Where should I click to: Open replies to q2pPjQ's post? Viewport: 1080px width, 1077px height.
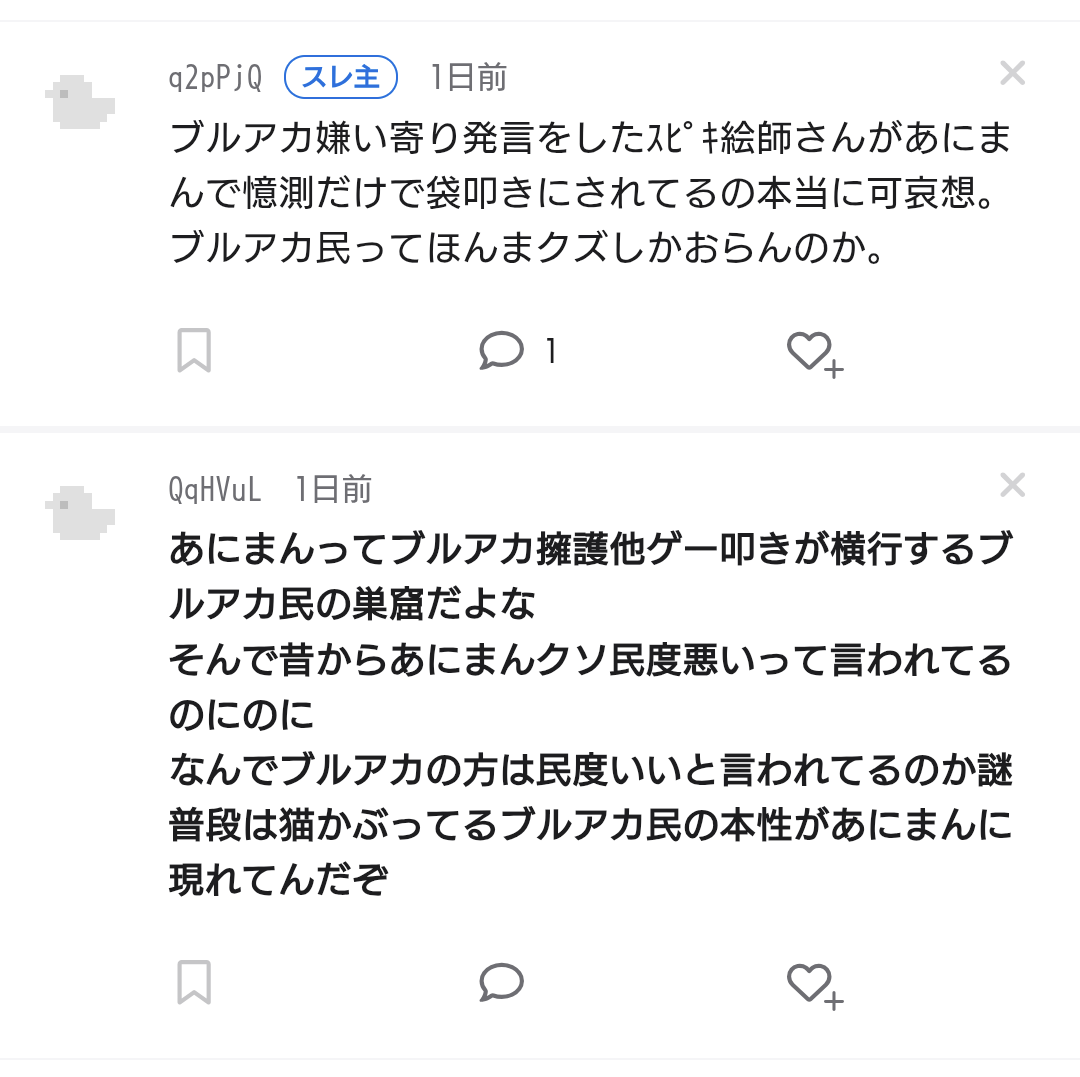point(502,351)
